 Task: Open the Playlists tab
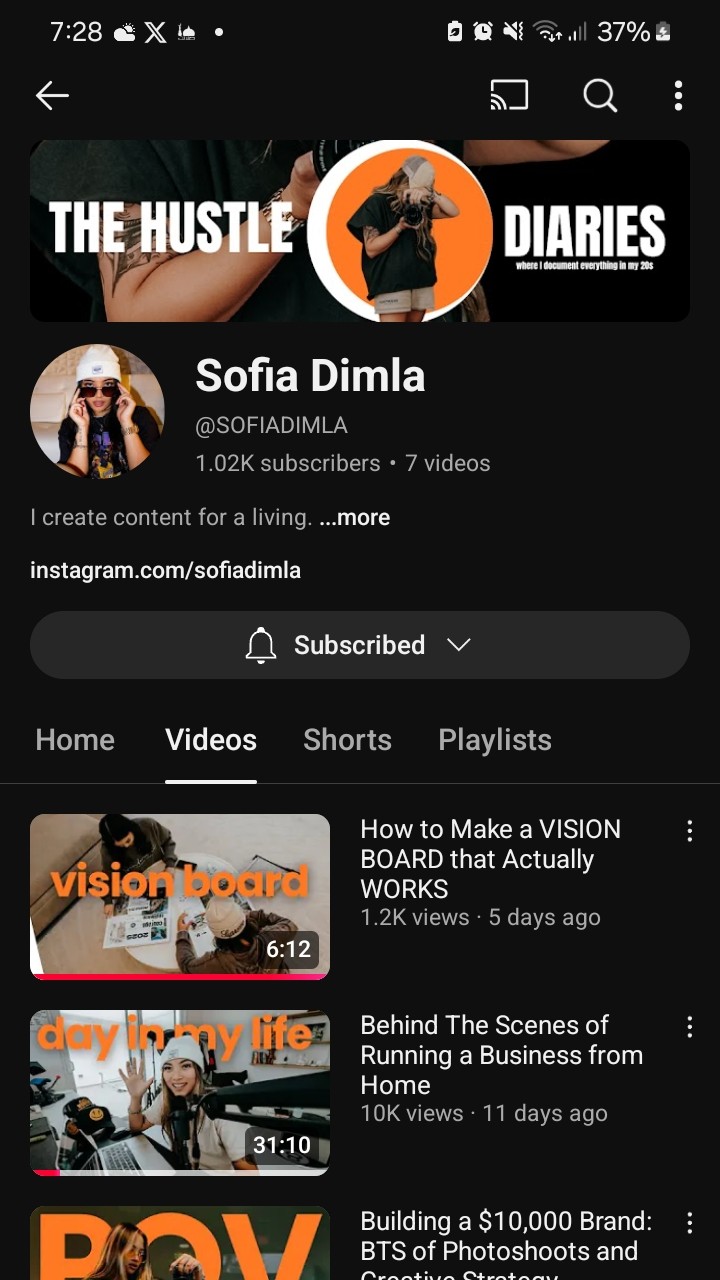(495, 740)
